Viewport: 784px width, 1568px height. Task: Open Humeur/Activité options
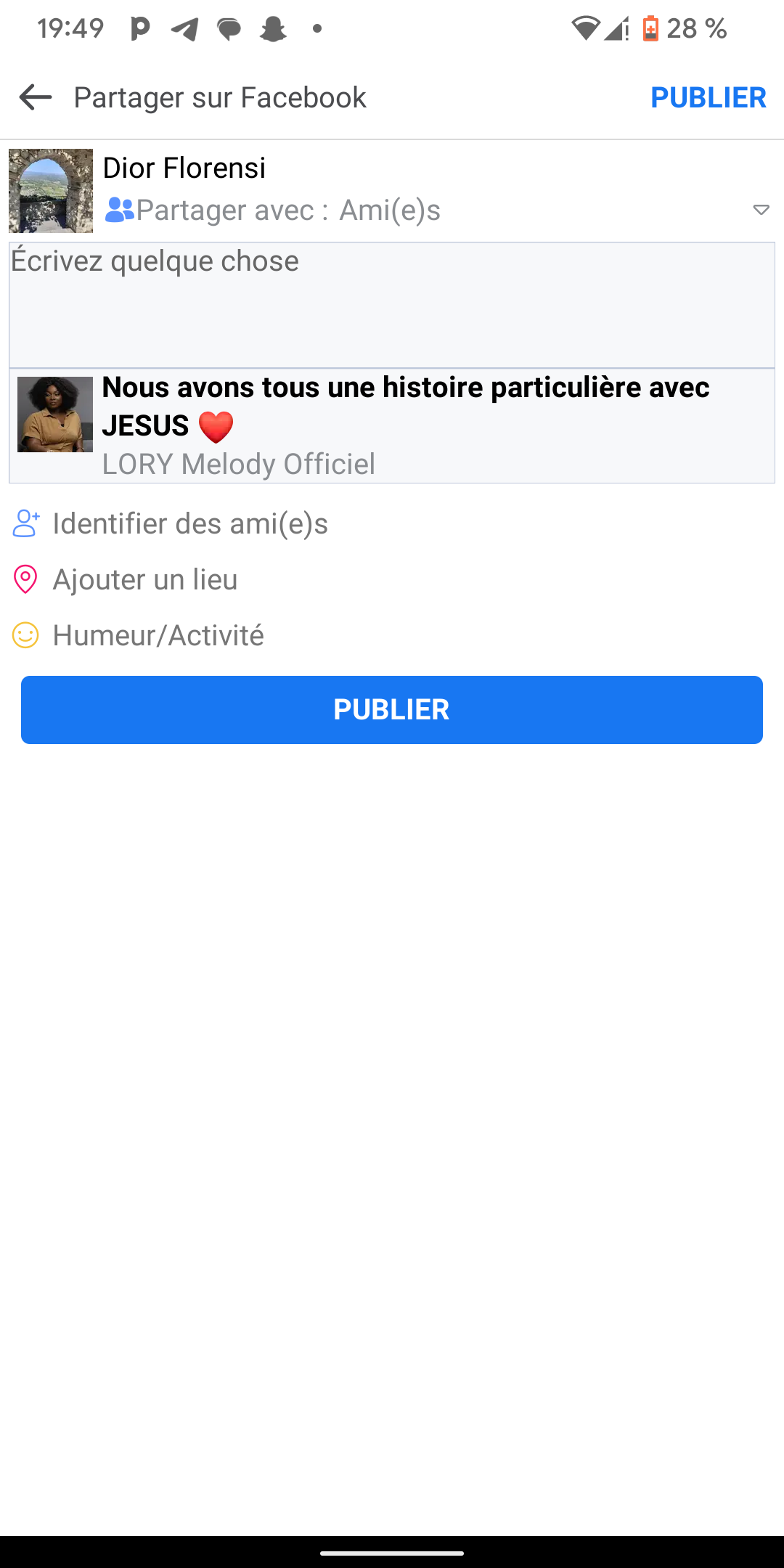[158, 635]
